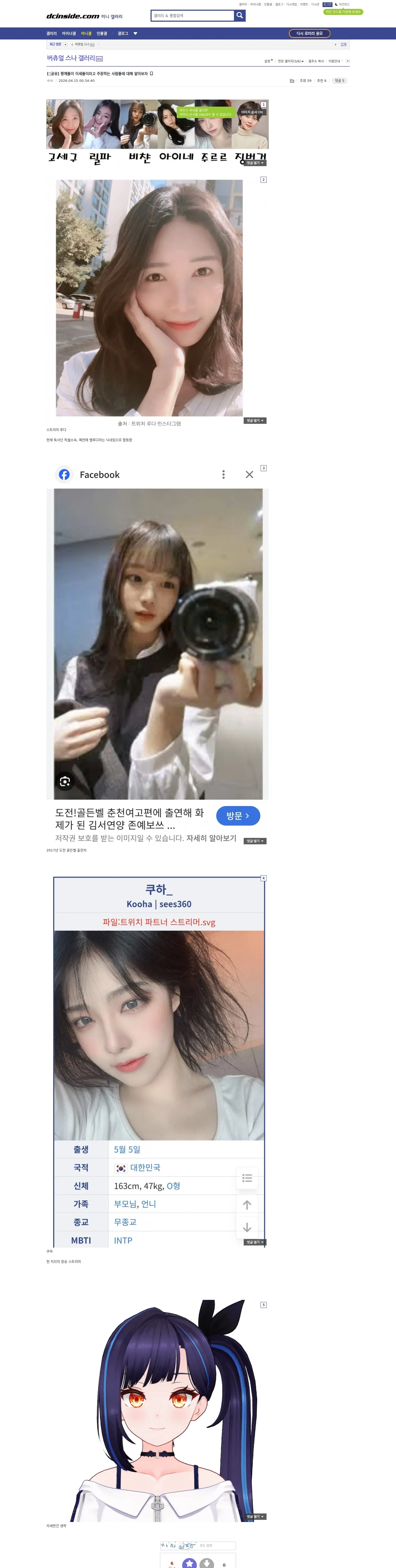Viewport: 396px width, 1568px height.
Task: Open the 버츄얼 스나 갤러리 title link
Action: pos(71,58)
